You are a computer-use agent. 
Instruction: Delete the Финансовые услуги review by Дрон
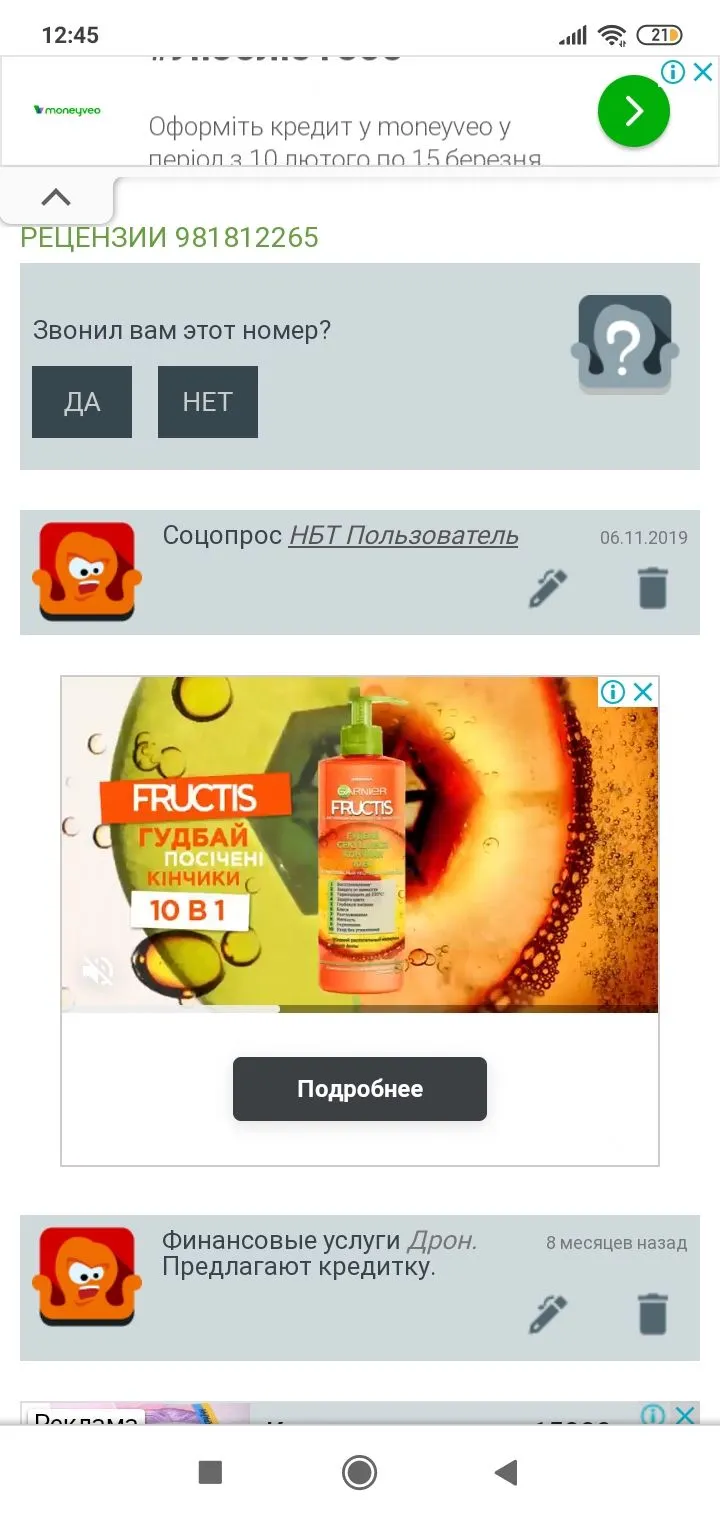[652, 1314]
